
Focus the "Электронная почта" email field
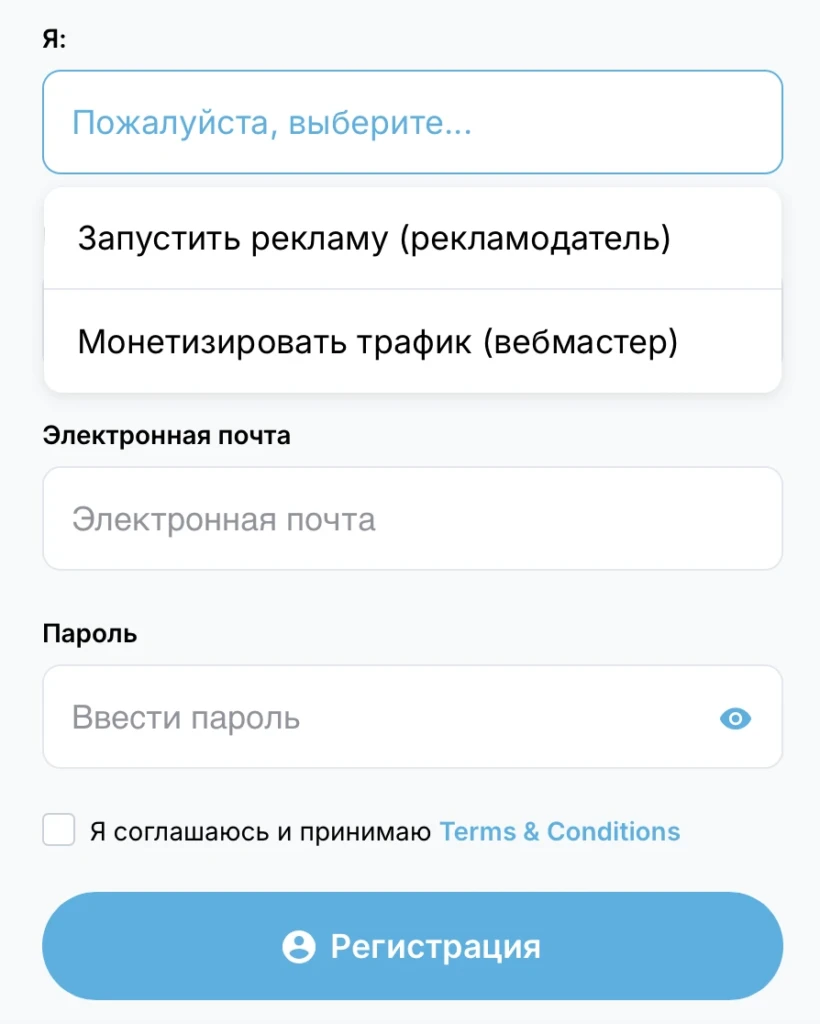point(413,519)
